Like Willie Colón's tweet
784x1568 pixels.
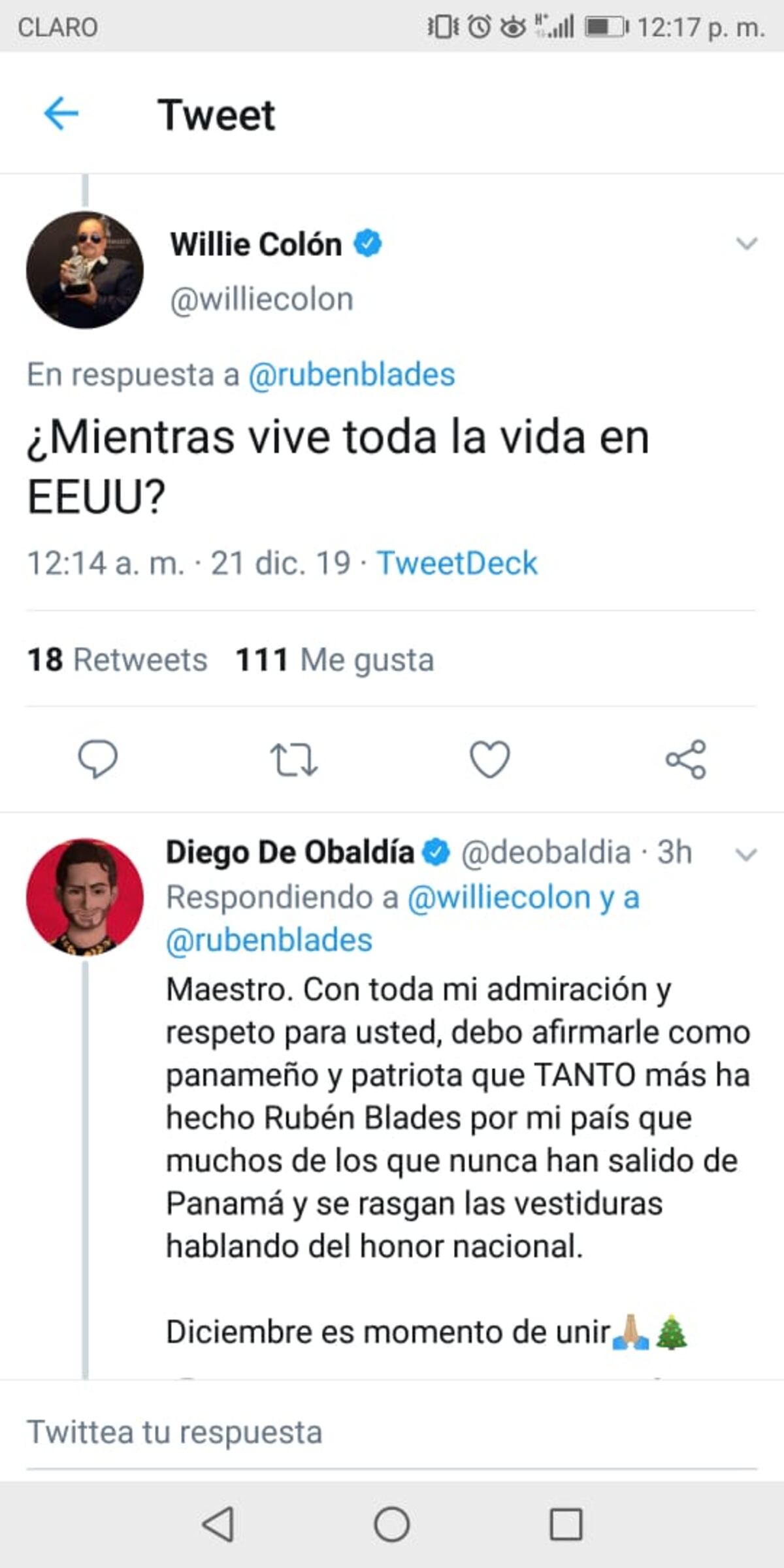(x=490, y=759)
